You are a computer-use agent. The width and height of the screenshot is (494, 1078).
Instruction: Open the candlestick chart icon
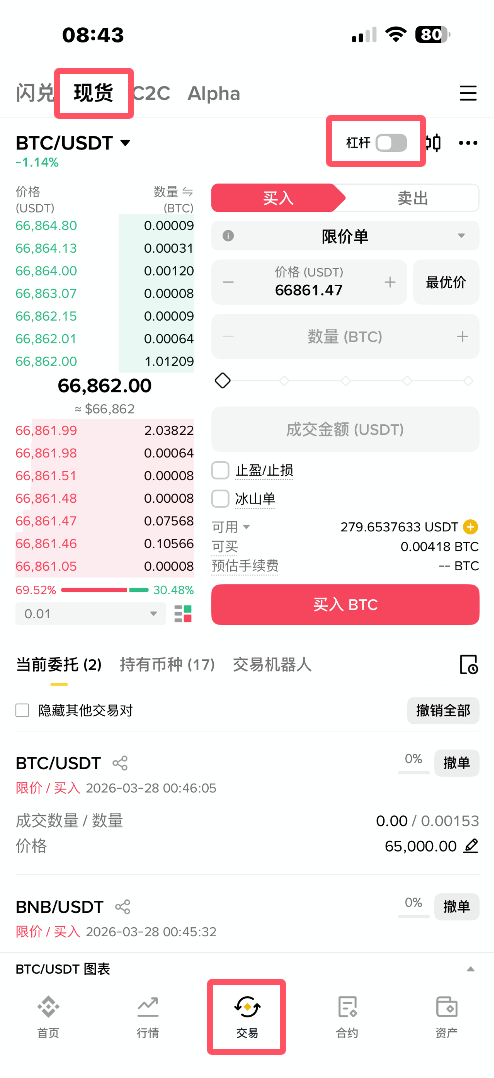pos(434,143)
